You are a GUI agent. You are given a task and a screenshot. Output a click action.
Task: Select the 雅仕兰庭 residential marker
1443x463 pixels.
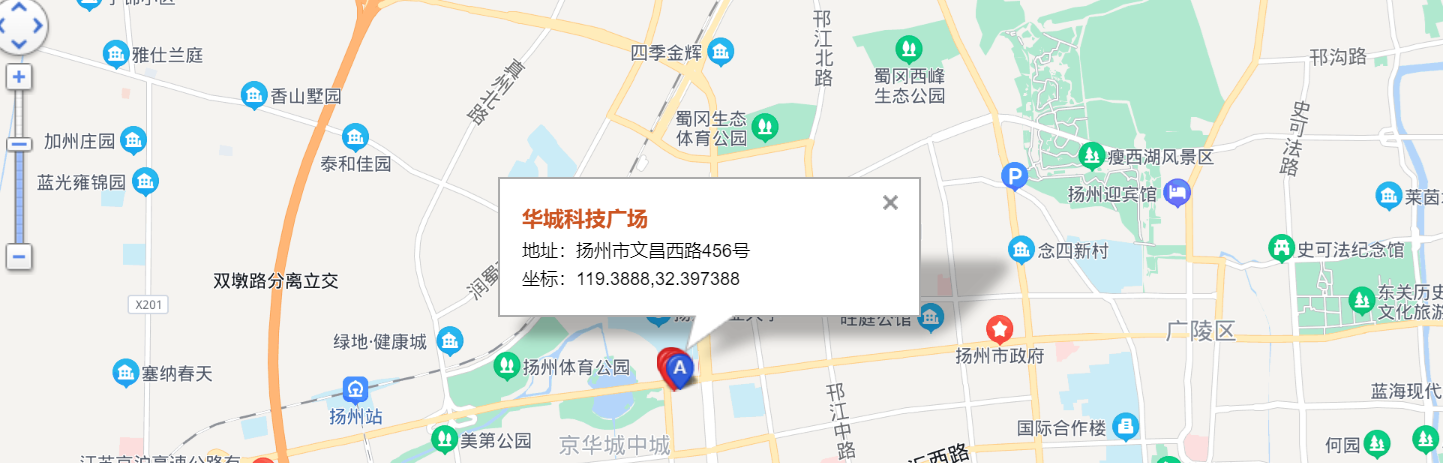[116, 55]
